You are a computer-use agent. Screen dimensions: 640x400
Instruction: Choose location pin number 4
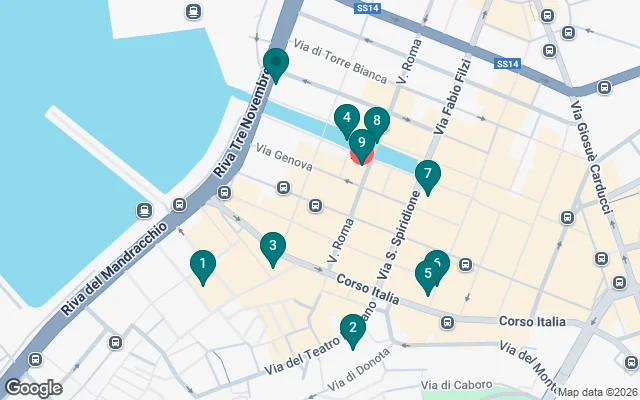click(x=346, y=119)
